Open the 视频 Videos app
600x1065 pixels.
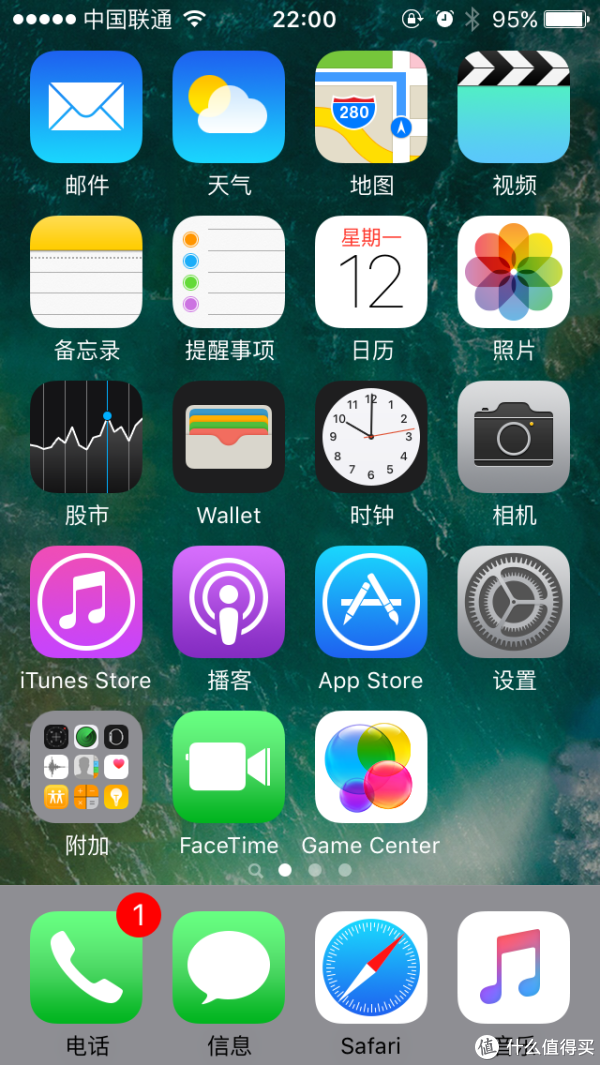coord(514,107)
